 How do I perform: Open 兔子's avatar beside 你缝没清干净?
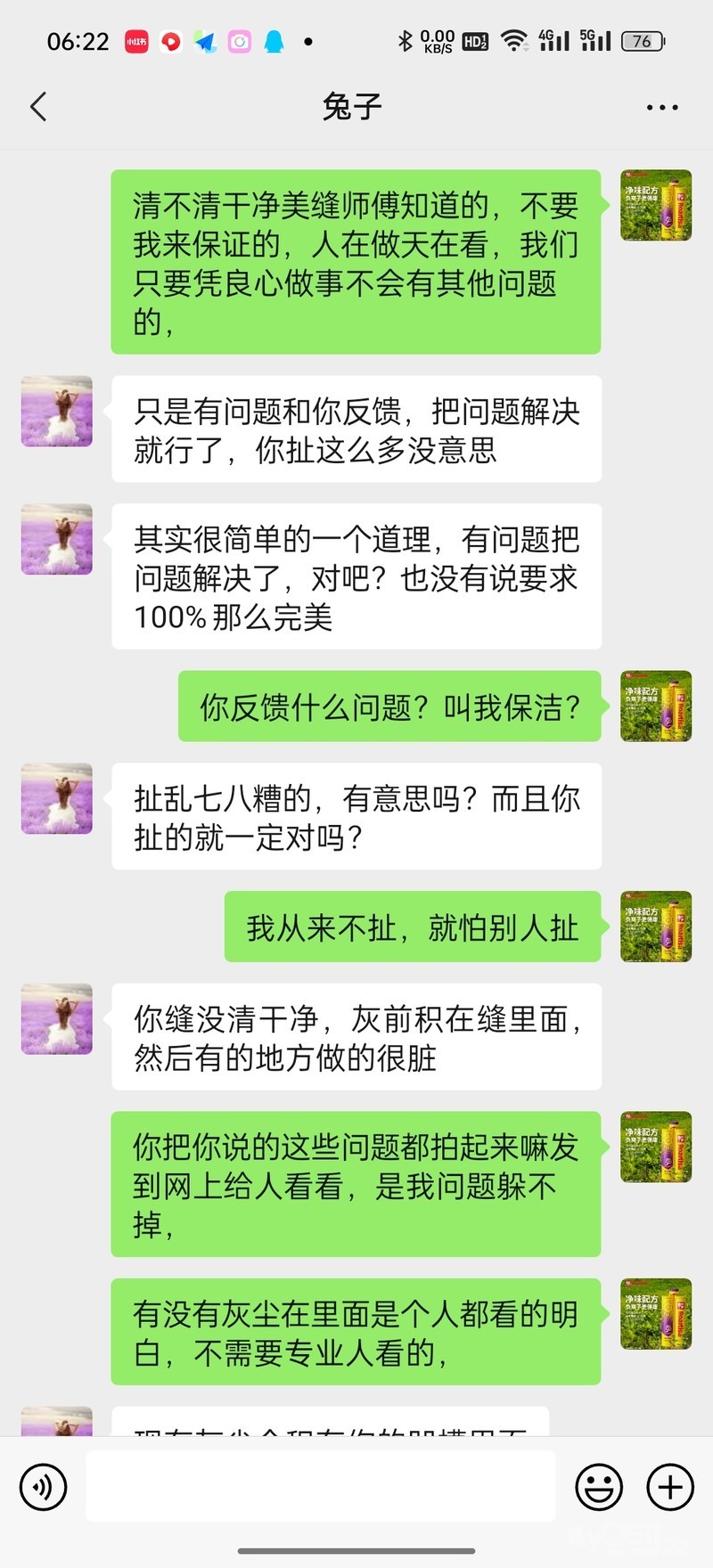point(57,1019)
